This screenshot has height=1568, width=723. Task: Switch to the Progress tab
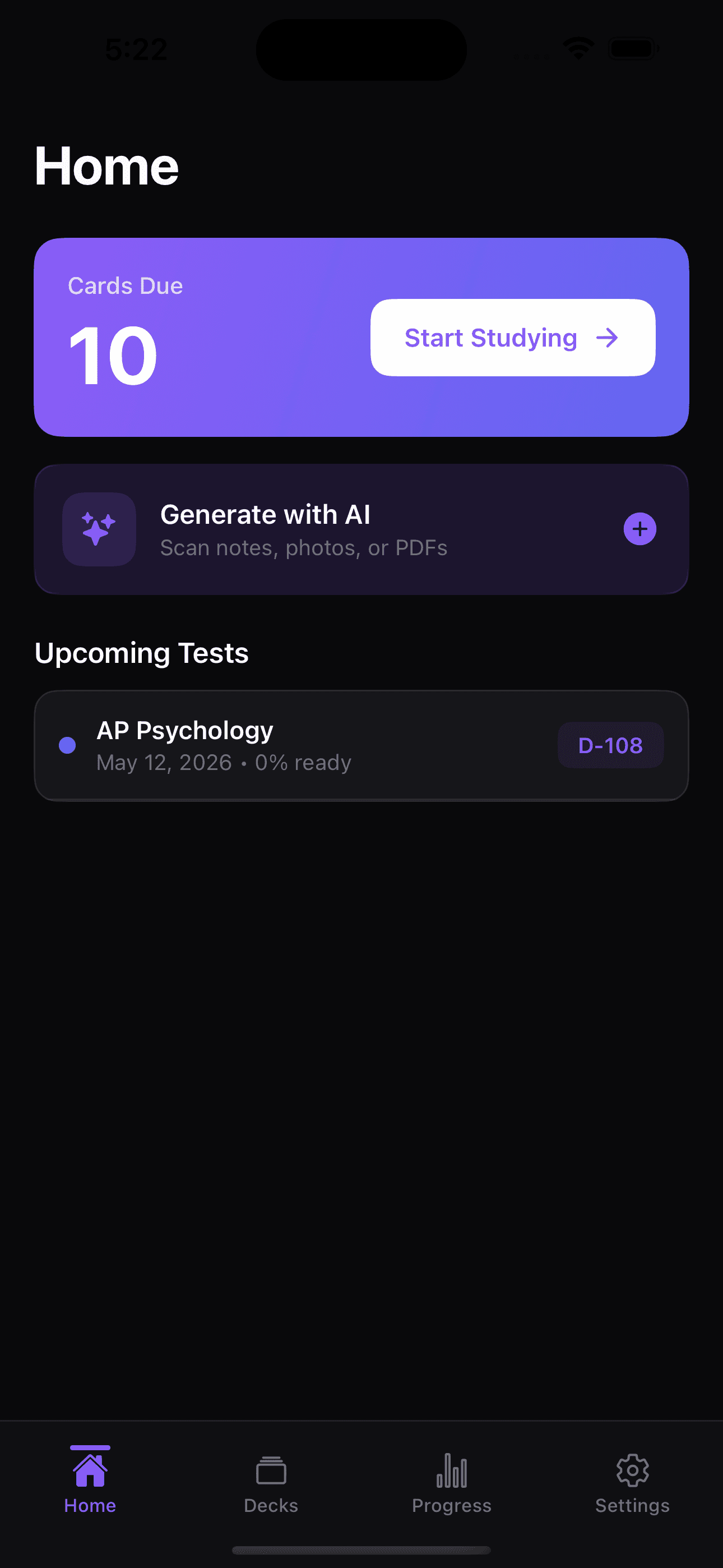(452, 1485)
